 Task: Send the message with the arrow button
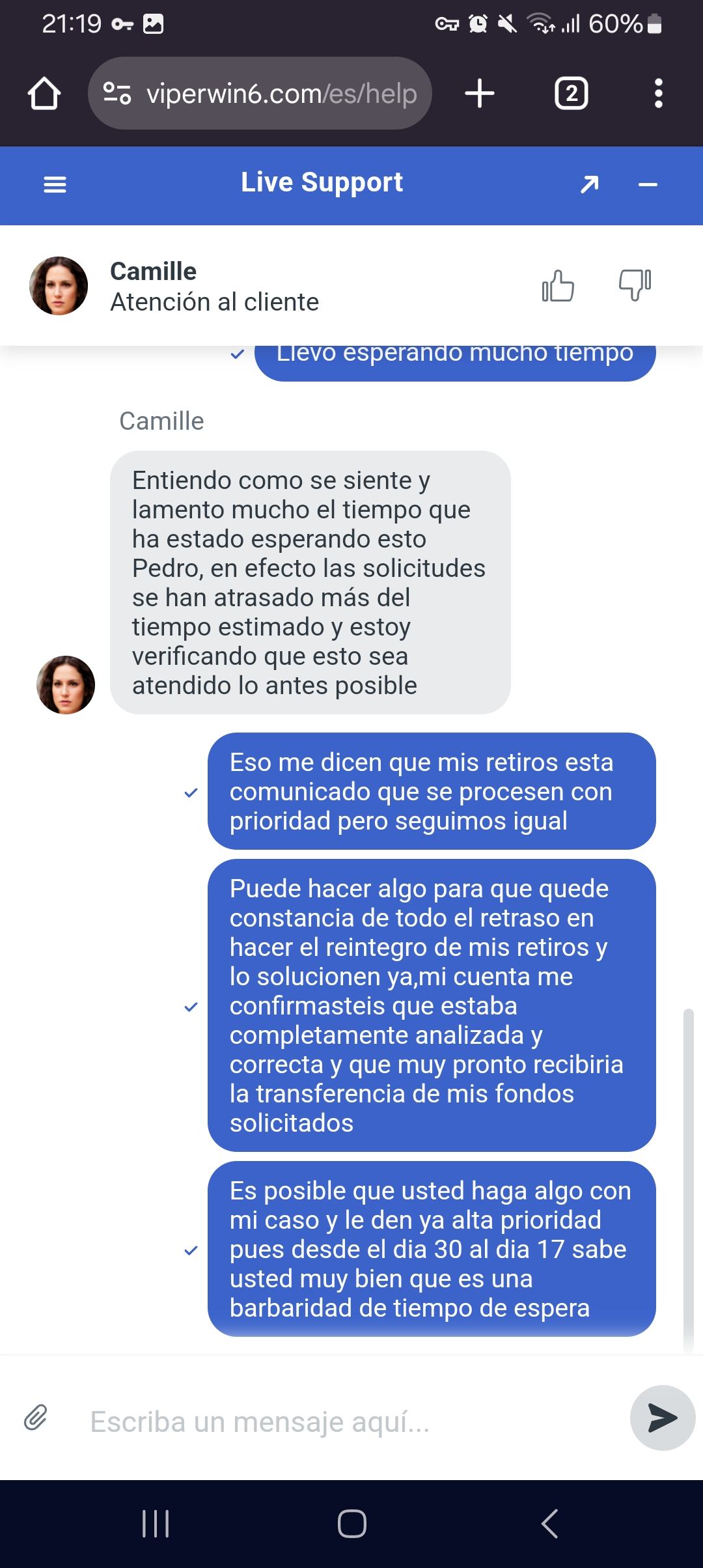point(663,1418)
